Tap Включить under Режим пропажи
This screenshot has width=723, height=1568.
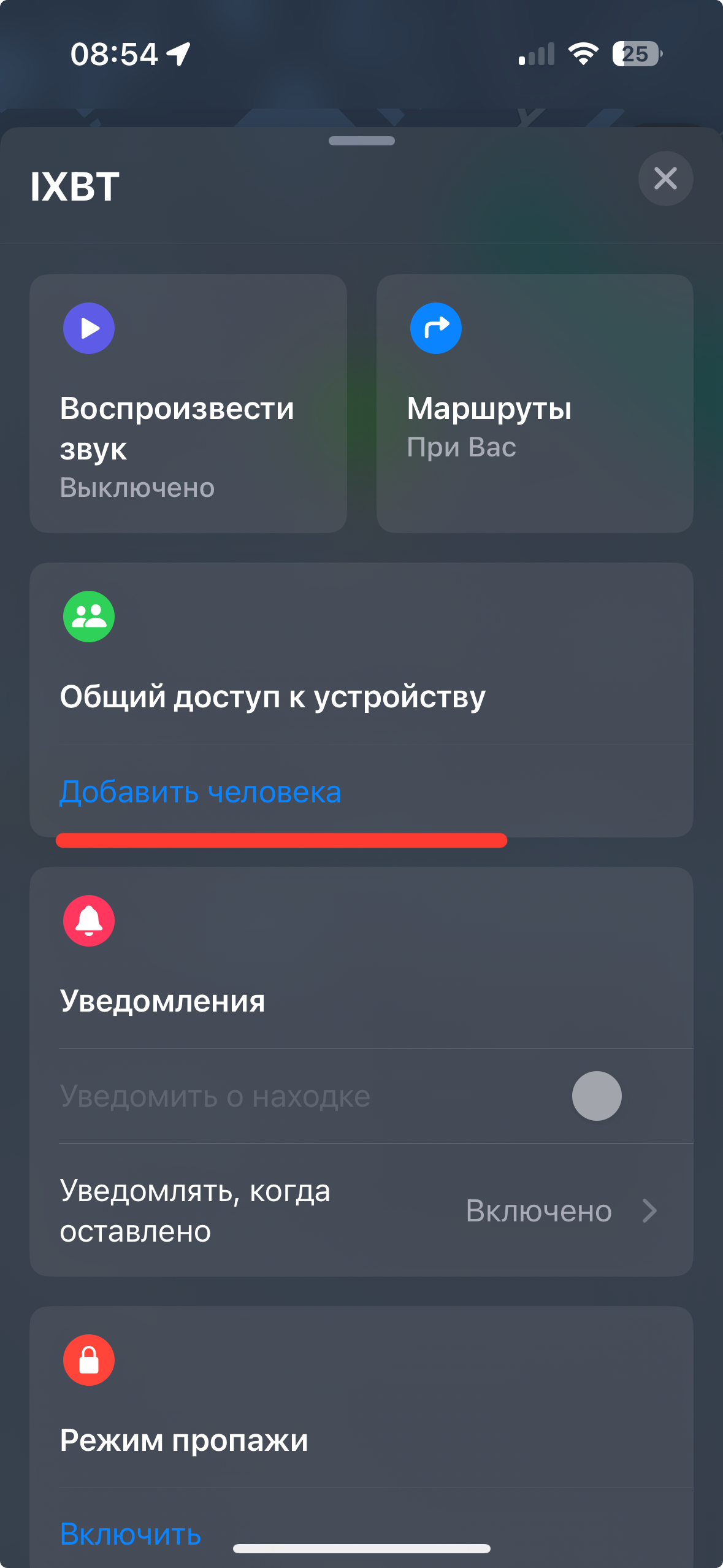131,1534
